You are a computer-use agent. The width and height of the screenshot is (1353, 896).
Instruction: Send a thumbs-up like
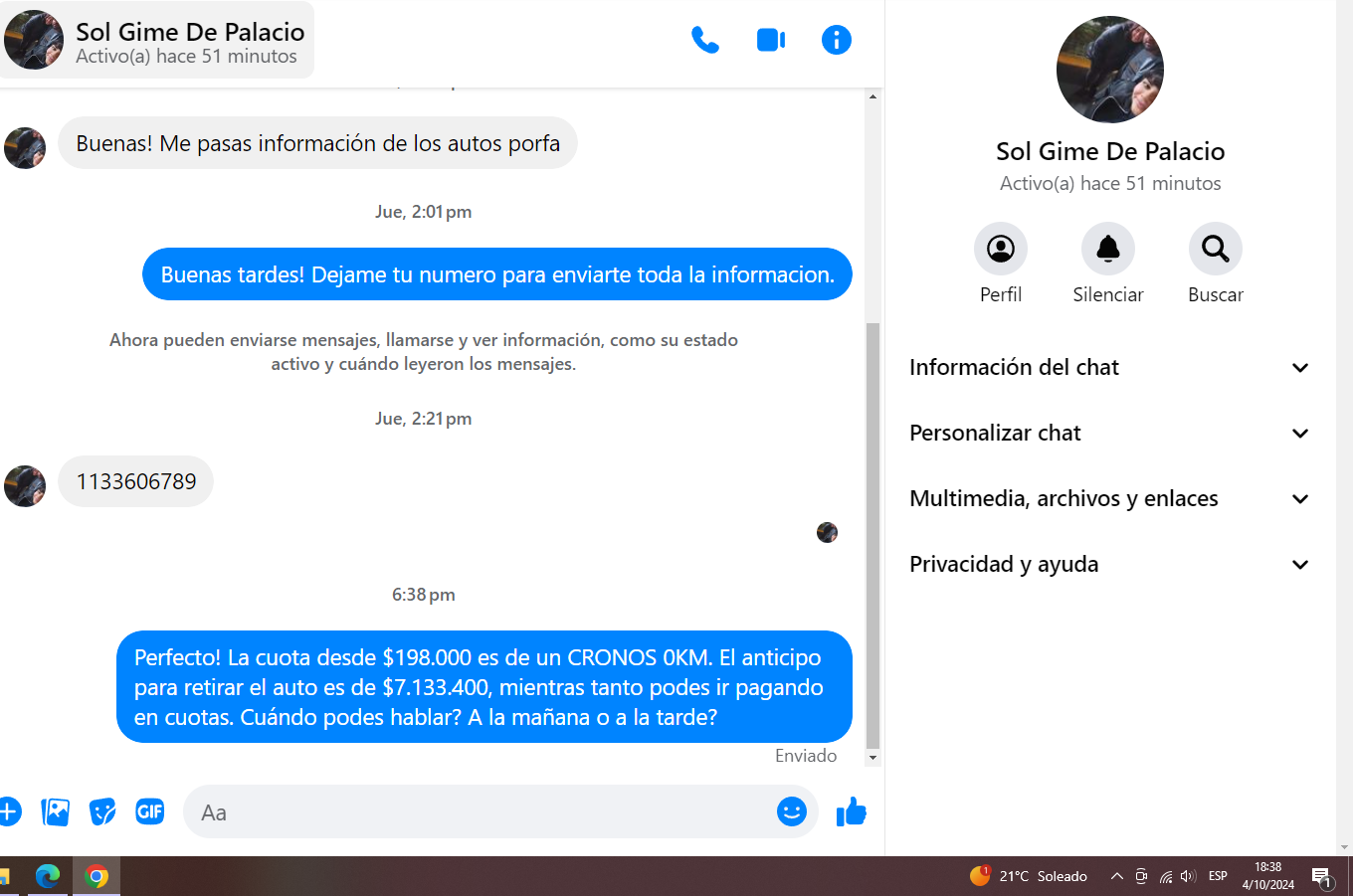coord(852,812)
